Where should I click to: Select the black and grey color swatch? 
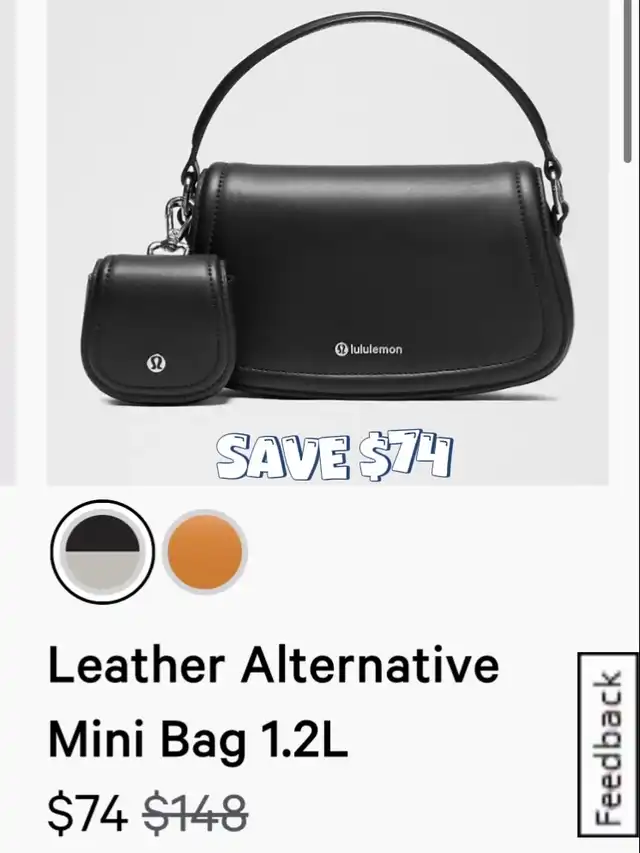pos(102,551)
